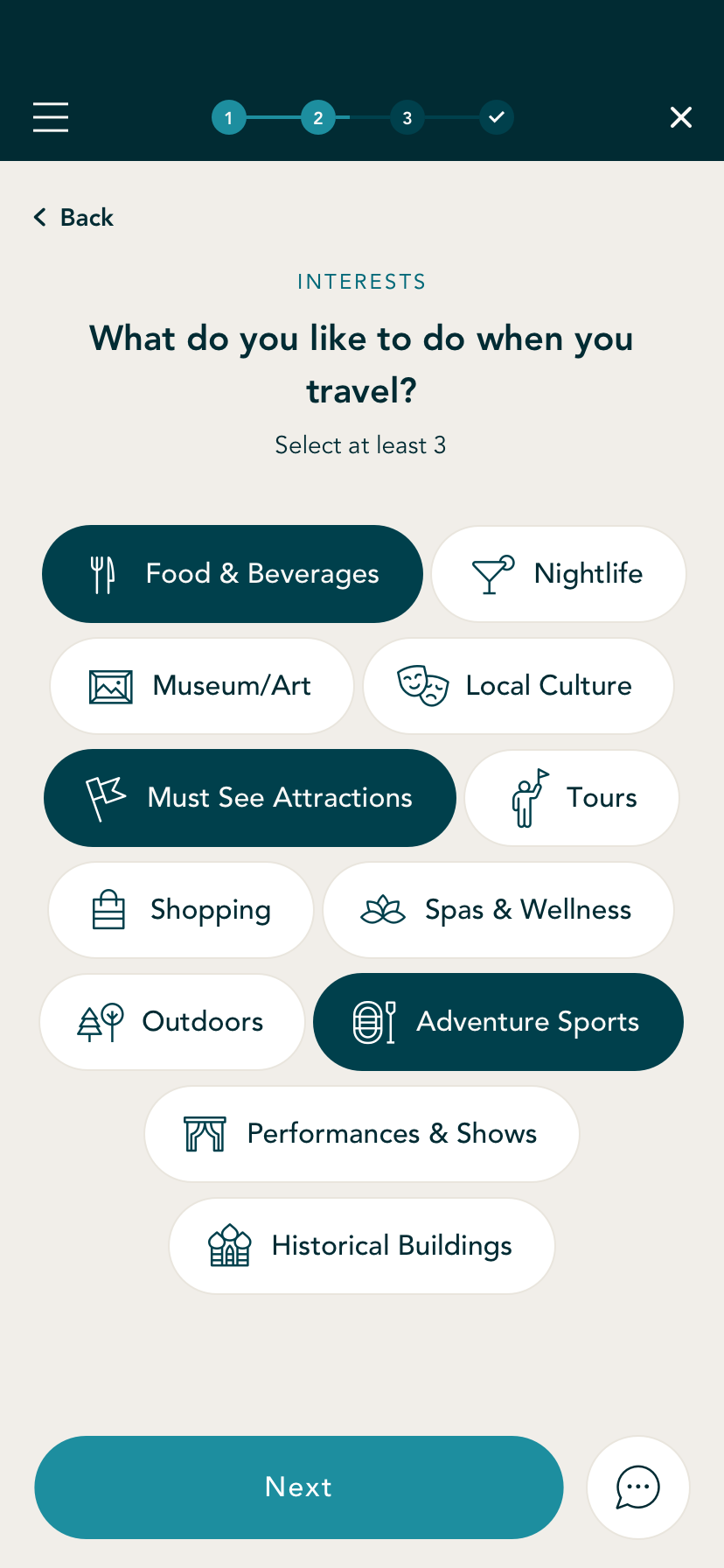Choose Museum/Art as an interest
The height and width of the screenshot is (1568, 724).
(202, 686)
